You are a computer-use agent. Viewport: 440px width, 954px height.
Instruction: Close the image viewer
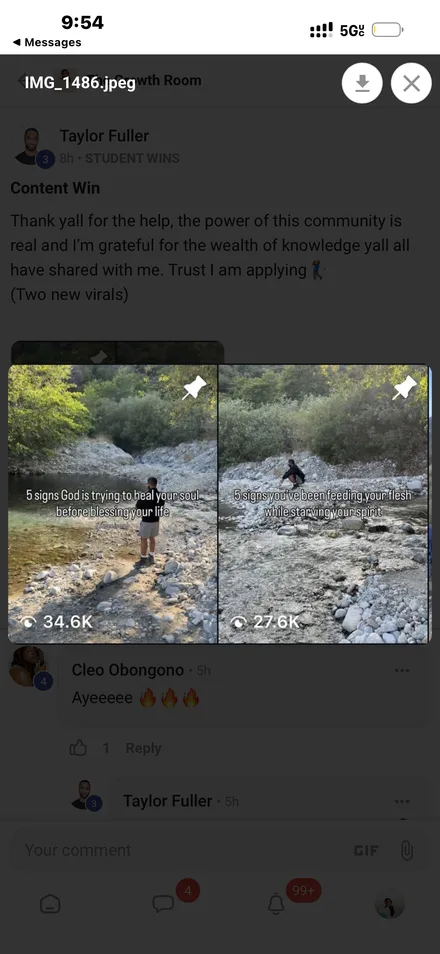(x=411, y=83)
